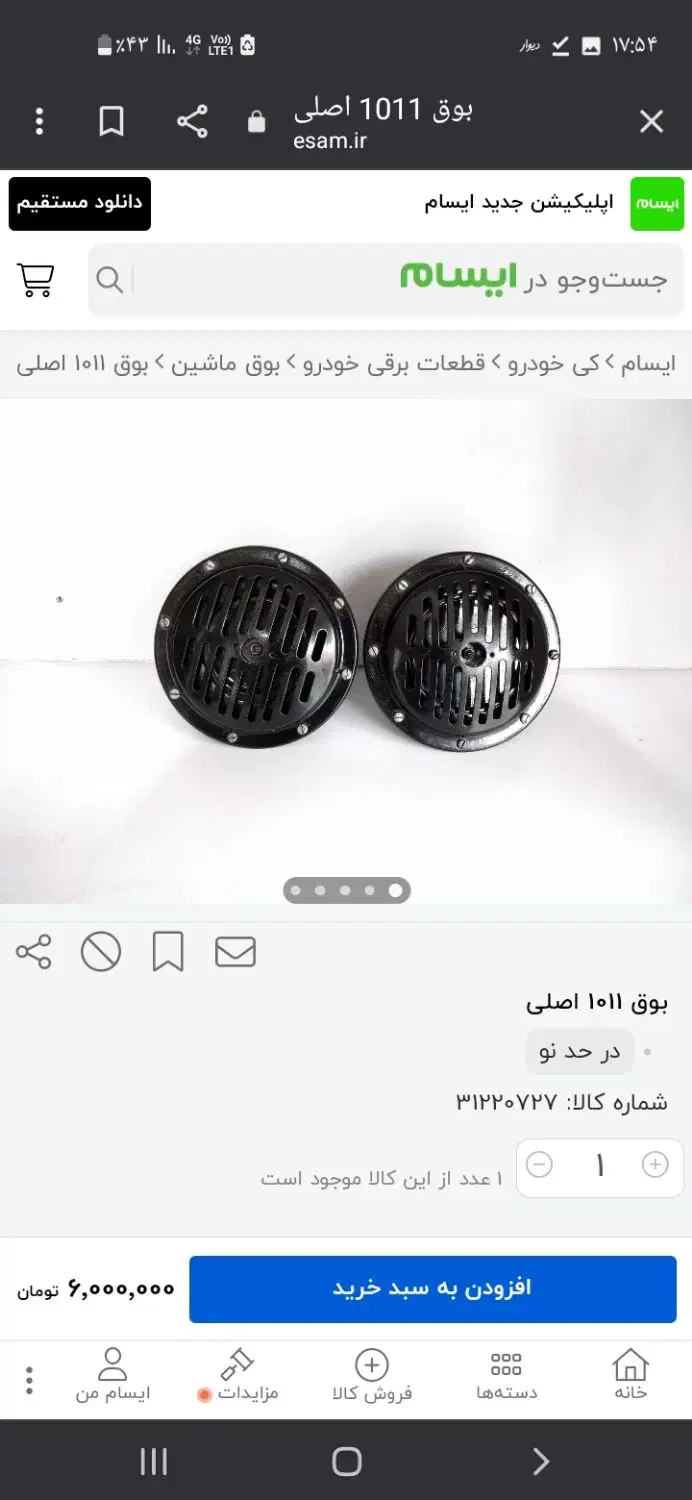
Task: Decrease quantity with the minus stepper
Action: tap(539, 1165)
